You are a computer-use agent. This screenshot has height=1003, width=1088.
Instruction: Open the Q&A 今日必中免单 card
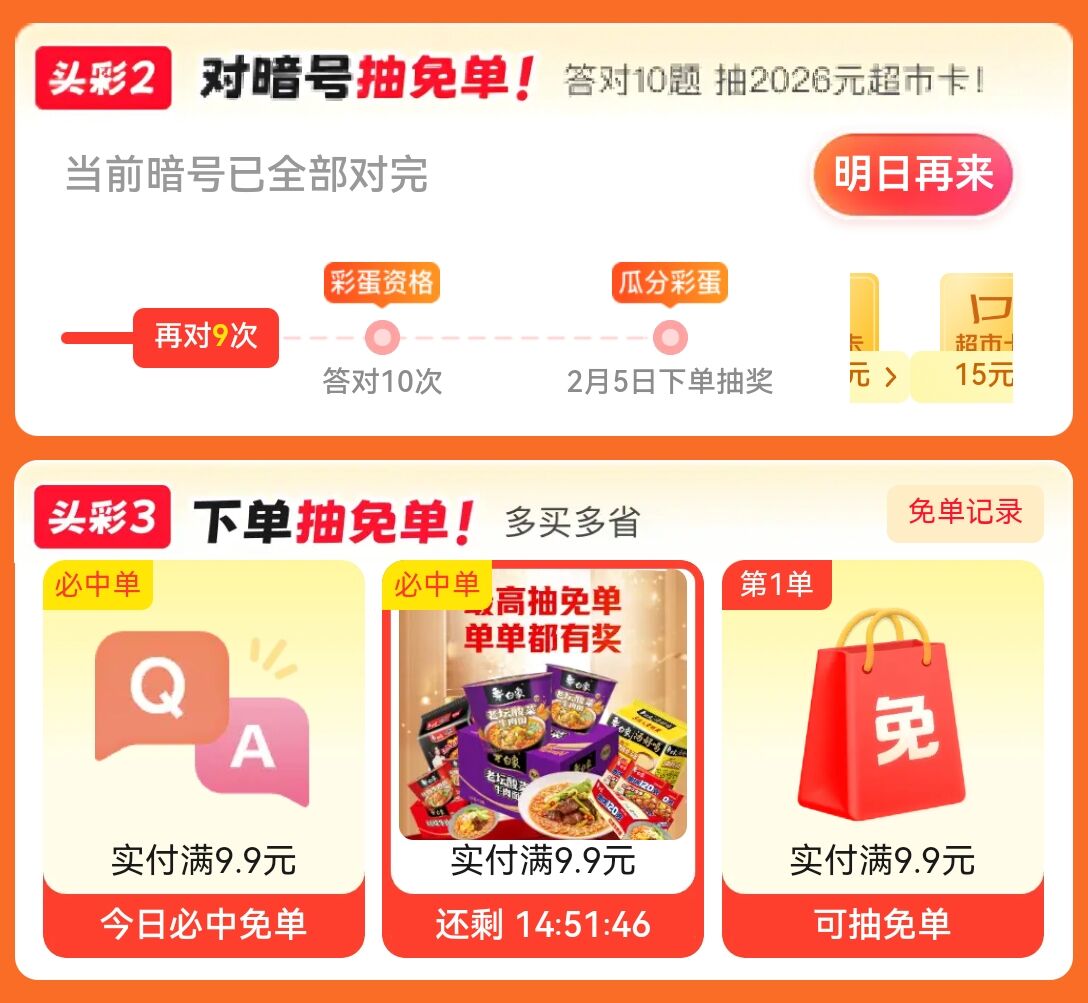(203, 759)
